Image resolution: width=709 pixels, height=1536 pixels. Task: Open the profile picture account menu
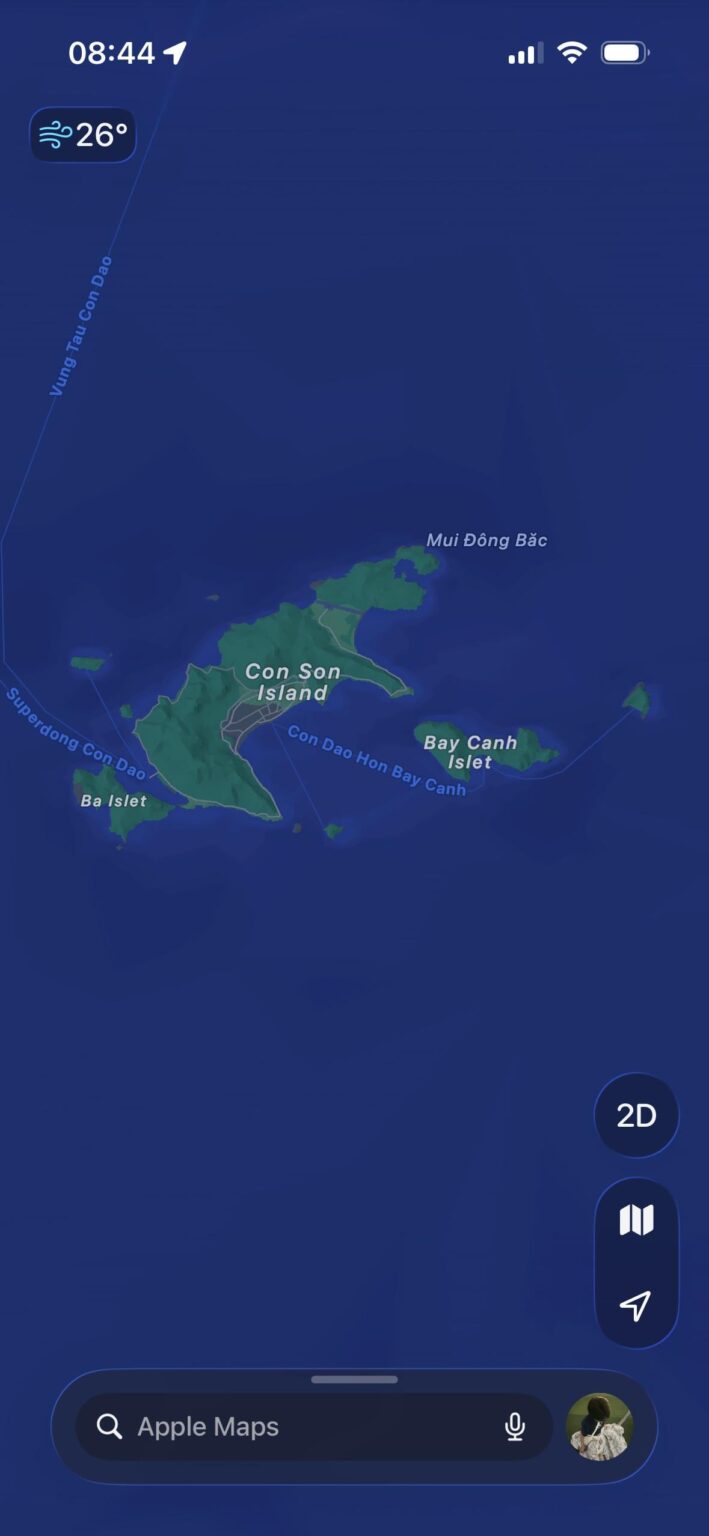600,1427
